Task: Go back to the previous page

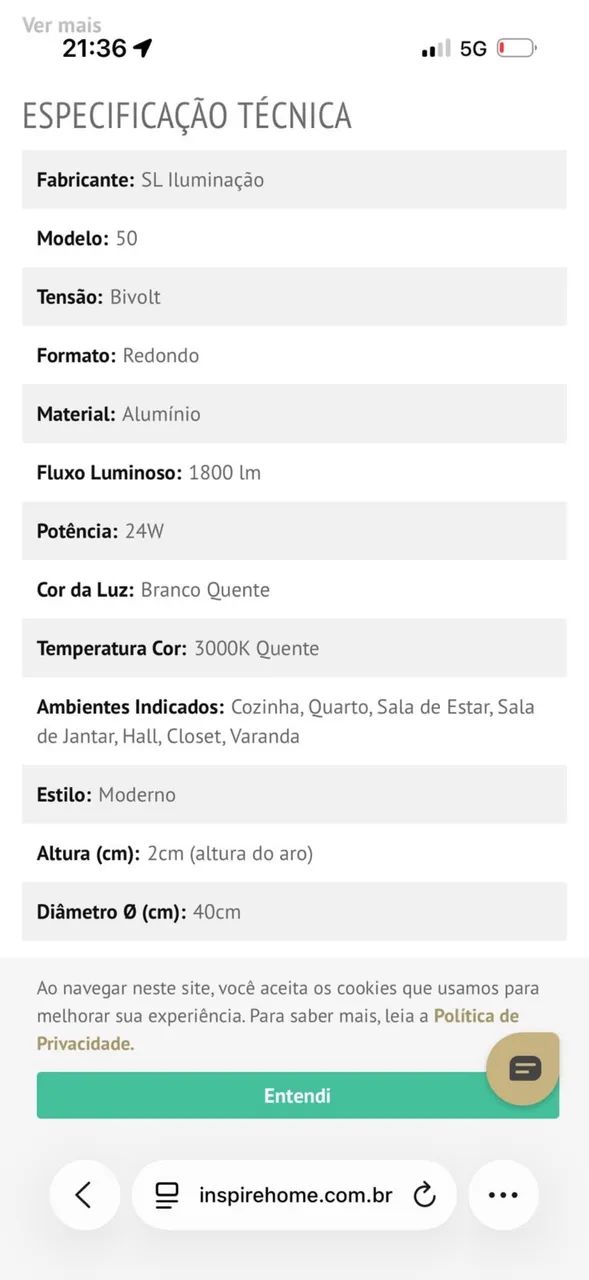Action: click(84, 1194)
